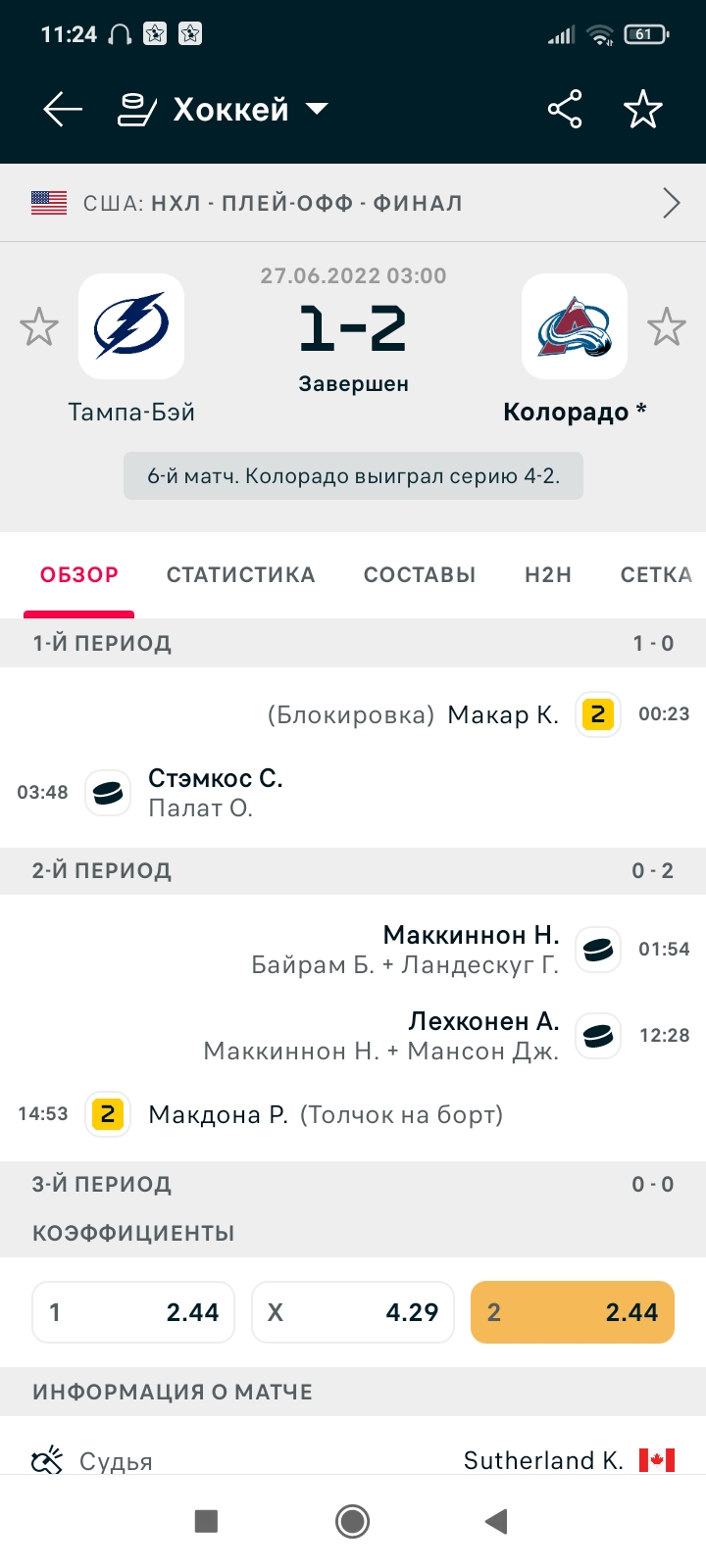Switch to the Составы tab
Viewport: 706px width, 1568px height.
point(420,575)
